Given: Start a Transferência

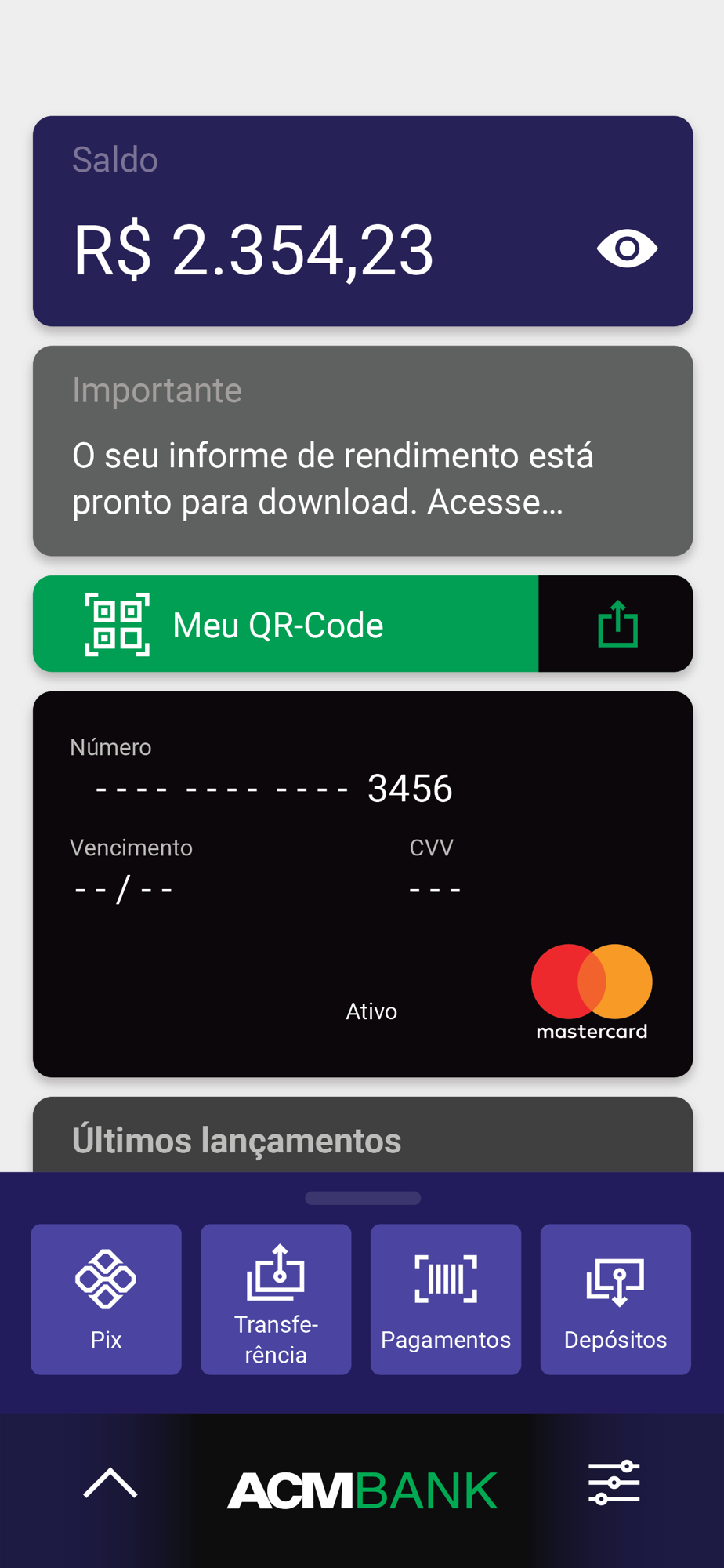Looking at the screenshot, I should click(x=276, y=1299).
